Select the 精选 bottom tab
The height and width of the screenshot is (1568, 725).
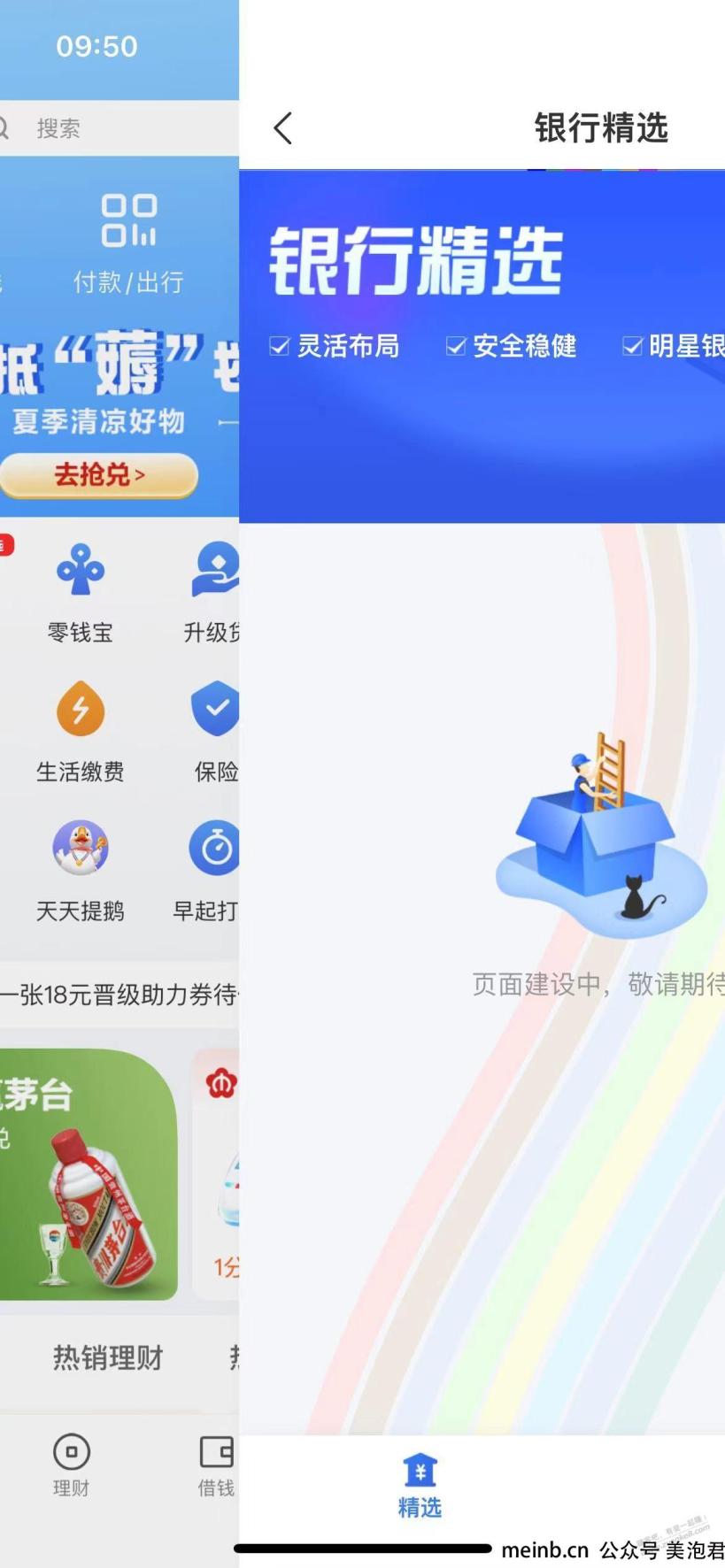pos(420,1486)
